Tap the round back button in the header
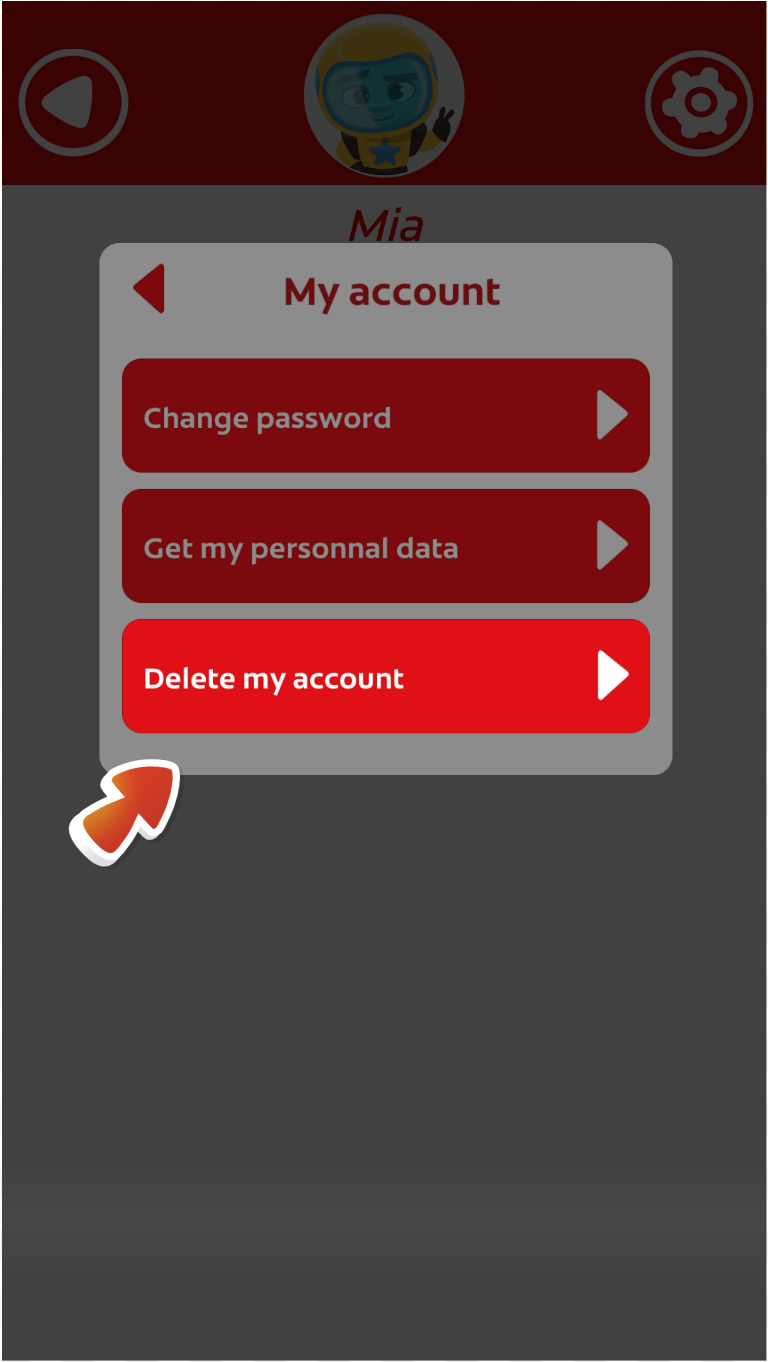Viewport: 768px width, 1362px height. (74, 103)
